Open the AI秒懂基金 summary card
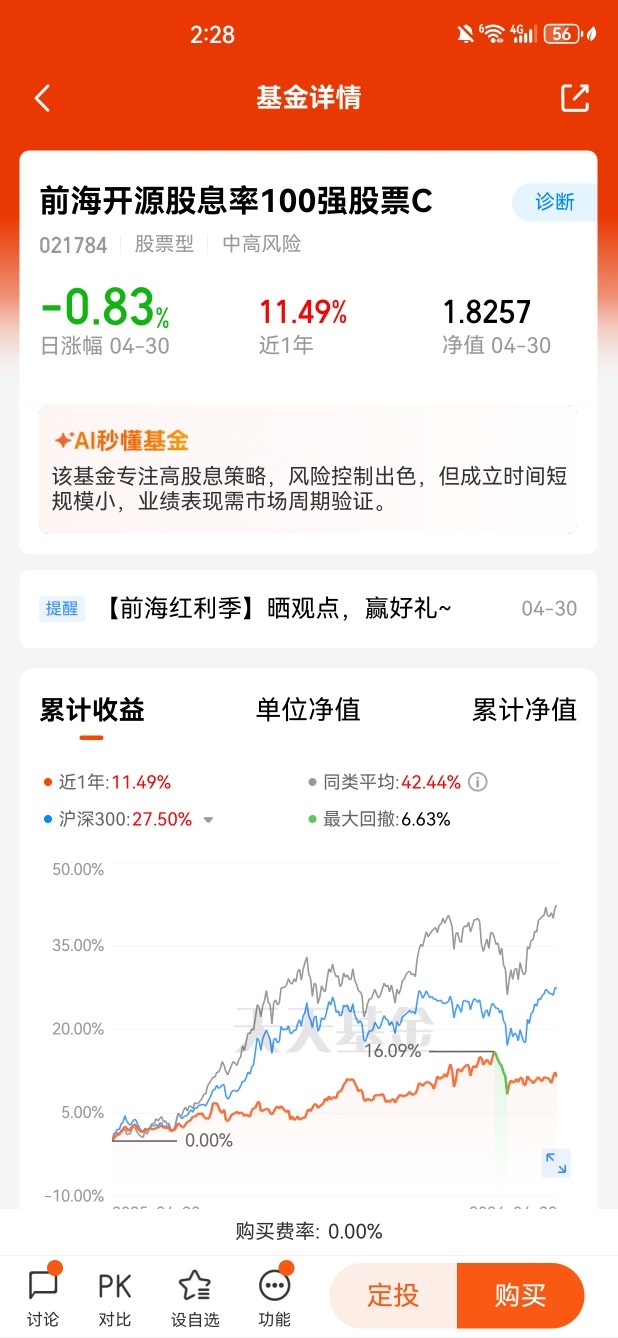Viewport: 618px width, 1338px height. coord(308,470)
